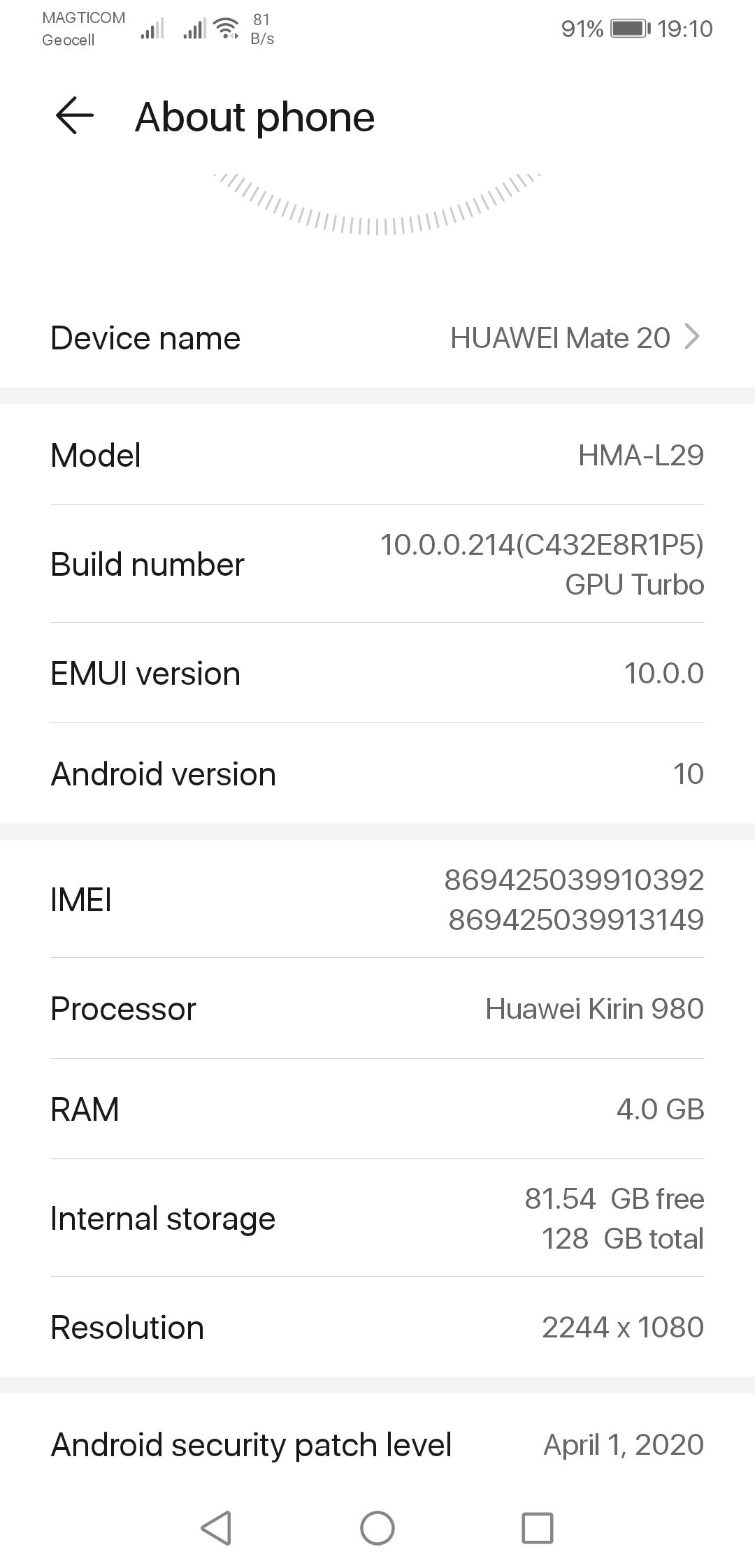Tap the Resolution 2244 x 1080 row
The height and width of the screenshot is (1568, 755).
(x=377, y=1326)
